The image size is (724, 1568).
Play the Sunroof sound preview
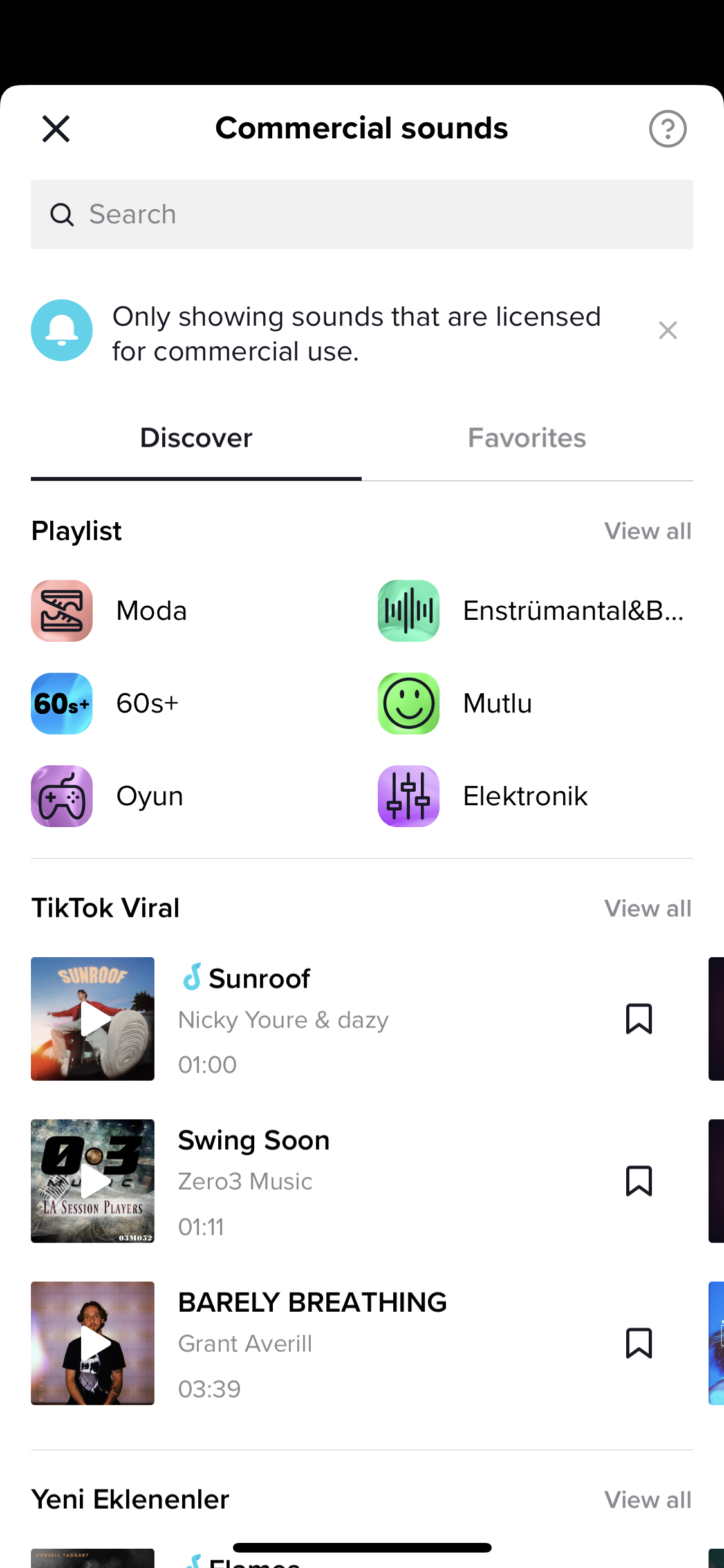pos(93,1019)
